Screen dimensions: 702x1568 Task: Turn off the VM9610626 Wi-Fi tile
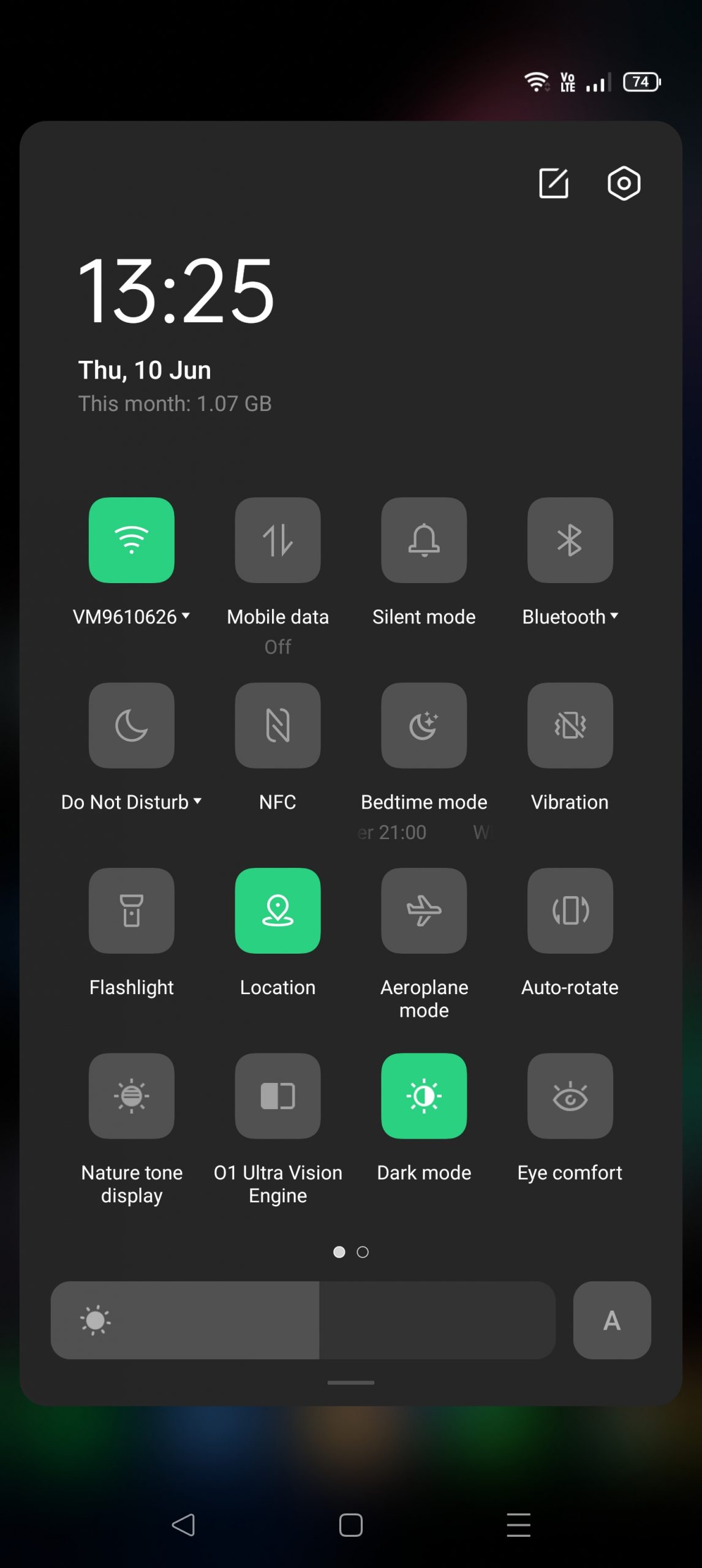click(131, 540)
